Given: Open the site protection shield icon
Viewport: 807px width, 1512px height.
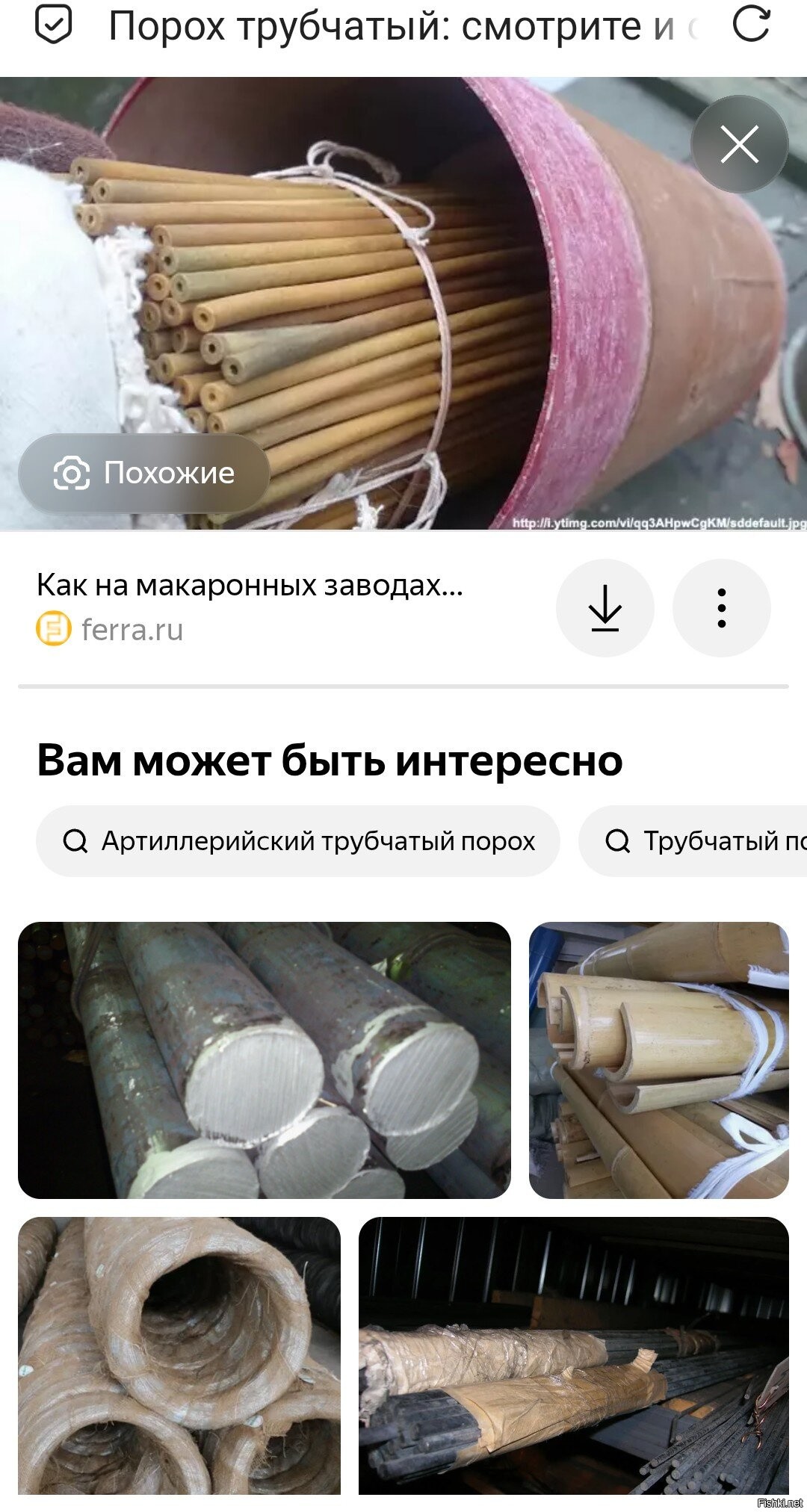Looking at the screenshot, I should point(54,25).
